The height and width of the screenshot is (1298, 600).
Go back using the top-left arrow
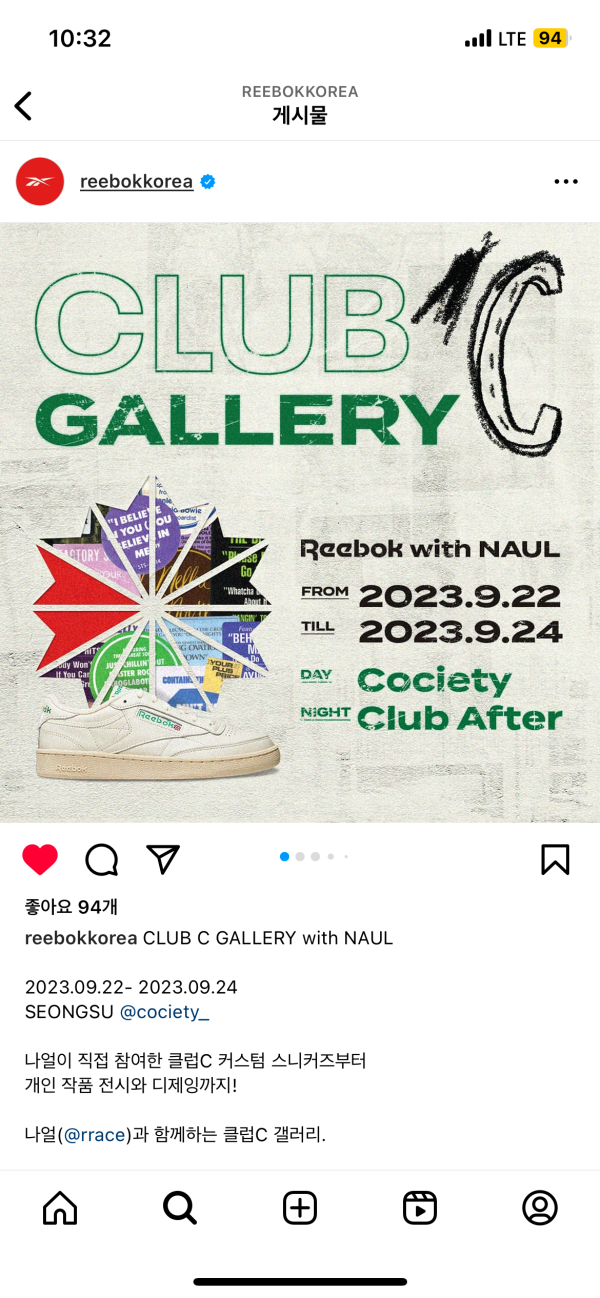pyautogui.click(x=24, y=105)
